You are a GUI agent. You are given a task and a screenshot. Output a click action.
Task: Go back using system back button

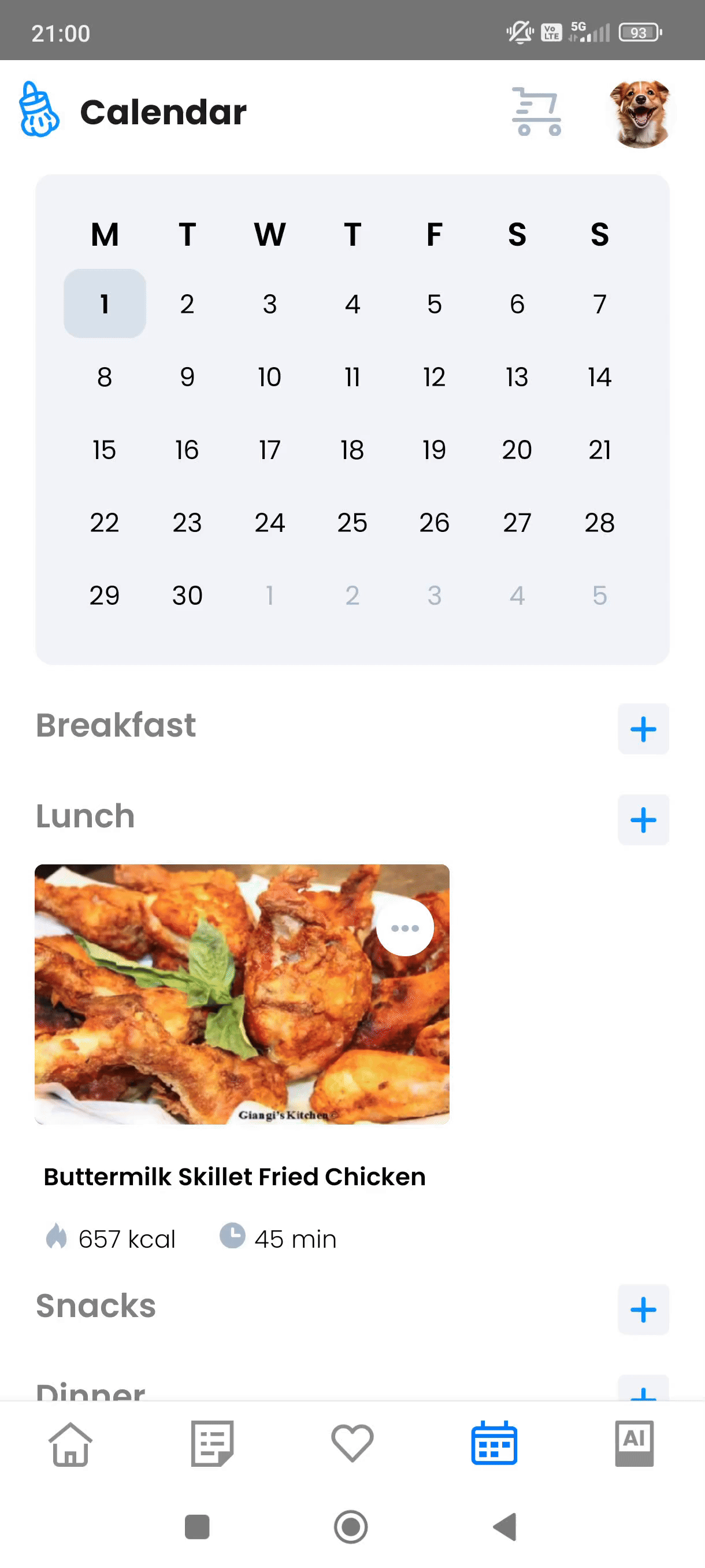coord(505,1526)
